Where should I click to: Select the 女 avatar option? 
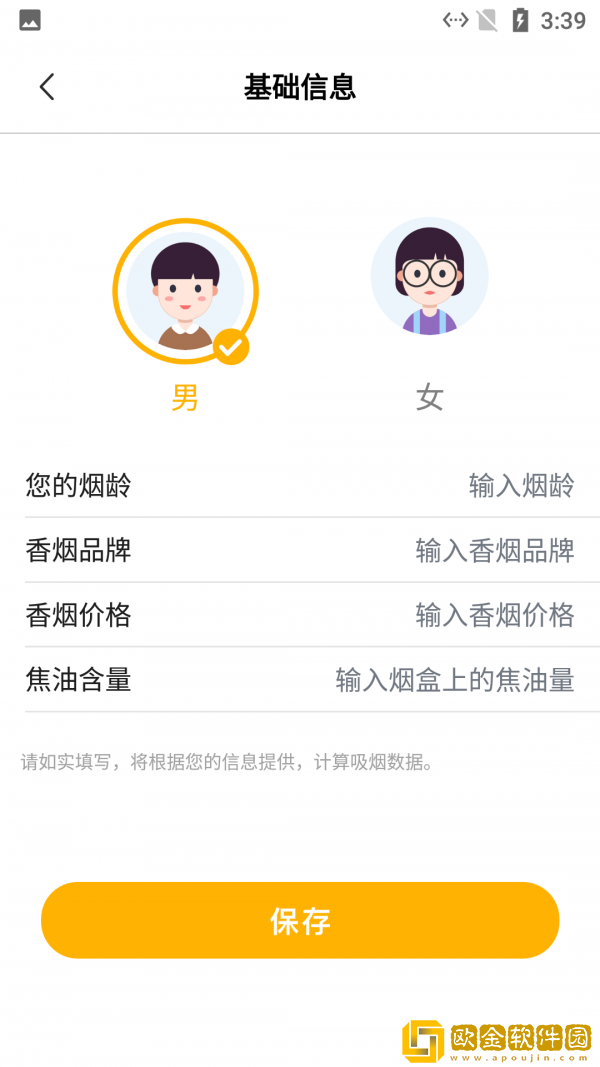(429, 276)
